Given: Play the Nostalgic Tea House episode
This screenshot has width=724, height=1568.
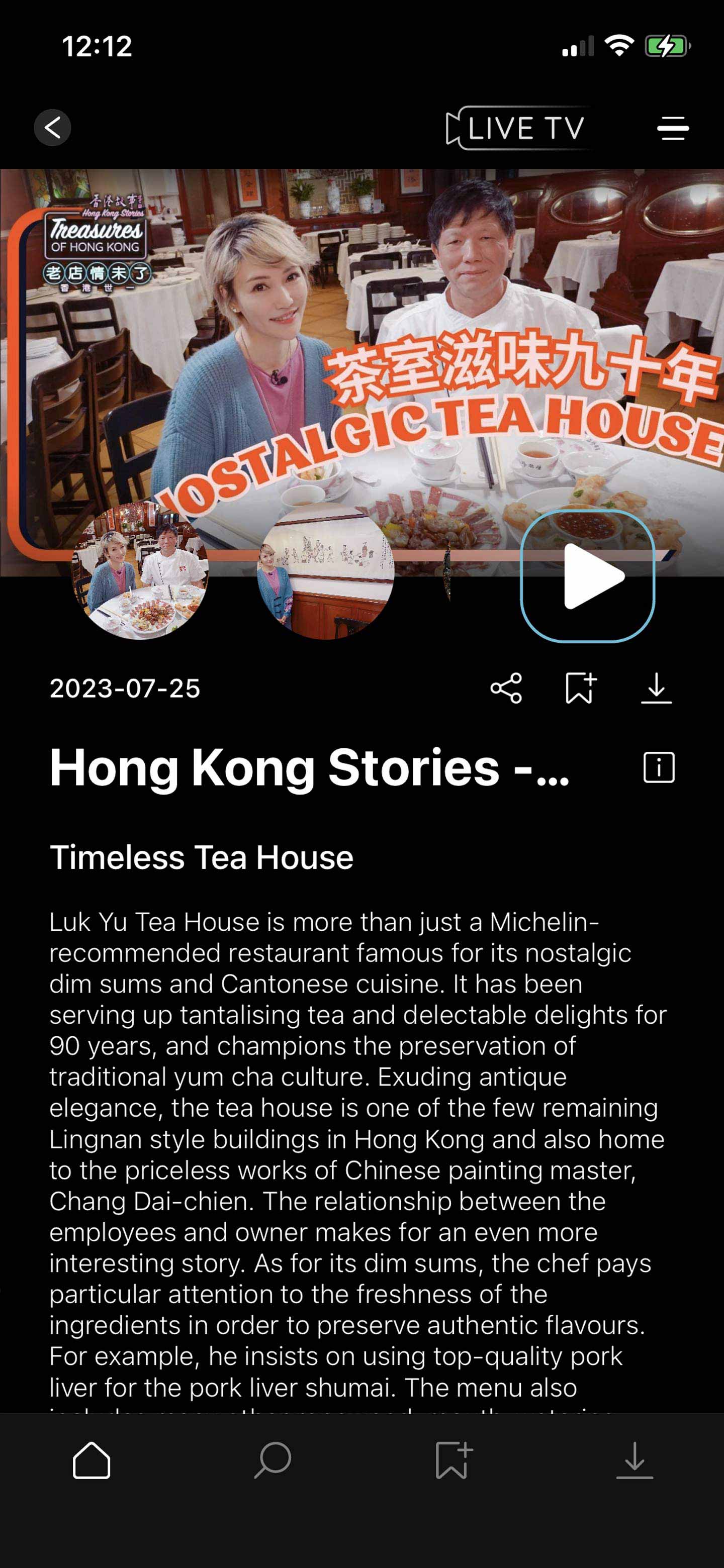Looking at the screenshot, I should [x=588, y=576].
